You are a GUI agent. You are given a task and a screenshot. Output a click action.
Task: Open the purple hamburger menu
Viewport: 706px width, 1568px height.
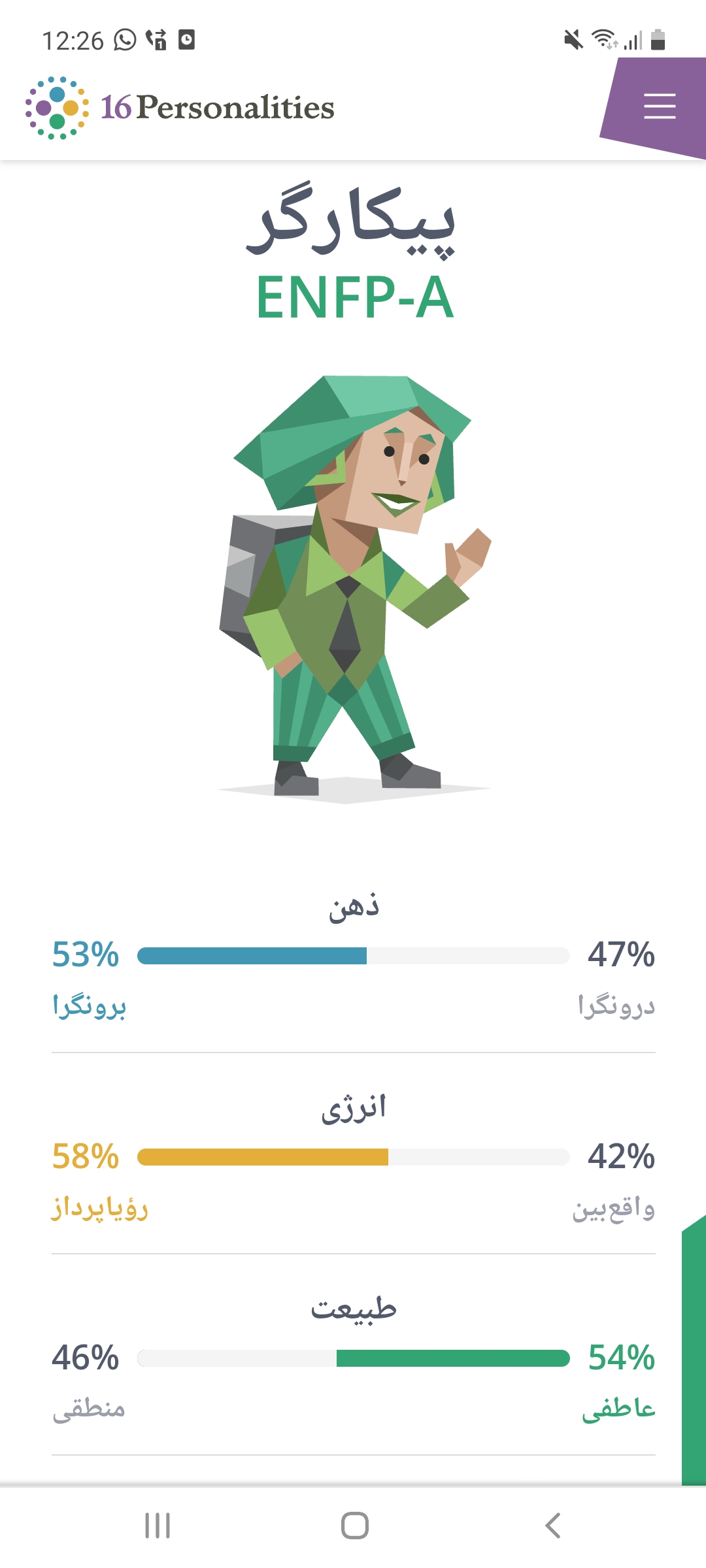[659, 106]
